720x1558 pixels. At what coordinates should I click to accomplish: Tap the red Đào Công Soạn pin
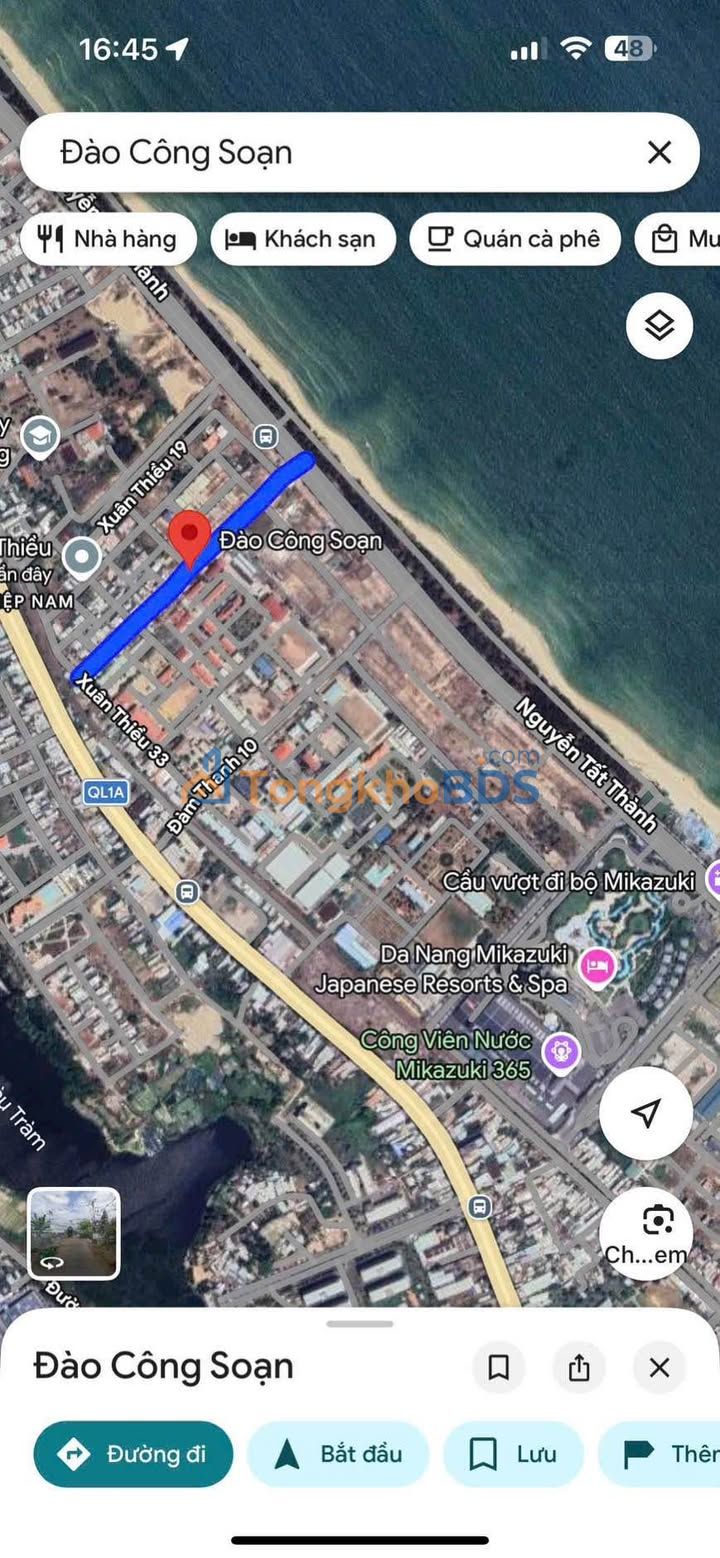point(188,538)
